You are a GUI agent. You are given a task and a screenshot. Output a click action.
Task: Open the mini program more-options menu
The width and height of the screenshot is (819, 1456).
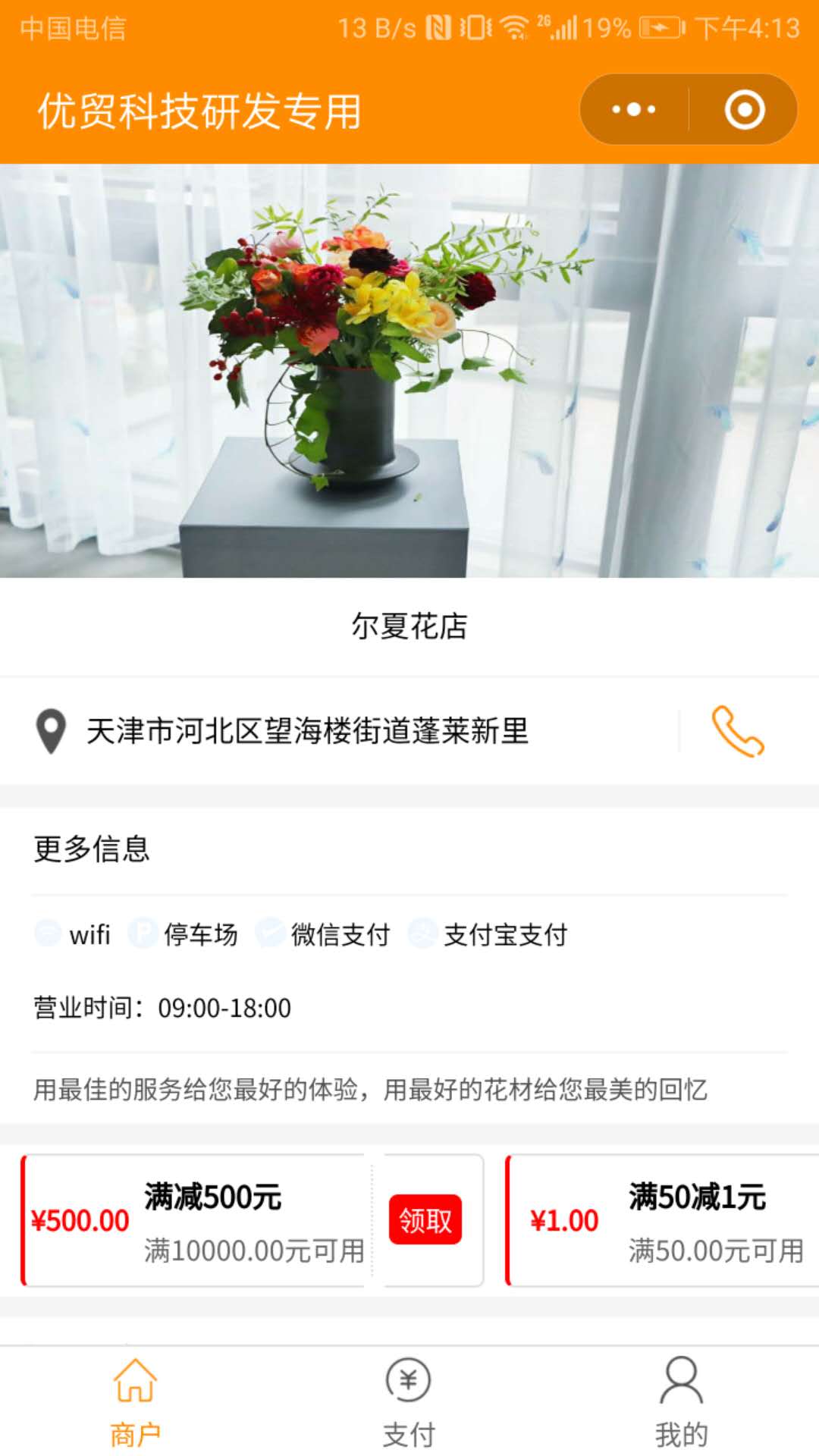(634, 110)
